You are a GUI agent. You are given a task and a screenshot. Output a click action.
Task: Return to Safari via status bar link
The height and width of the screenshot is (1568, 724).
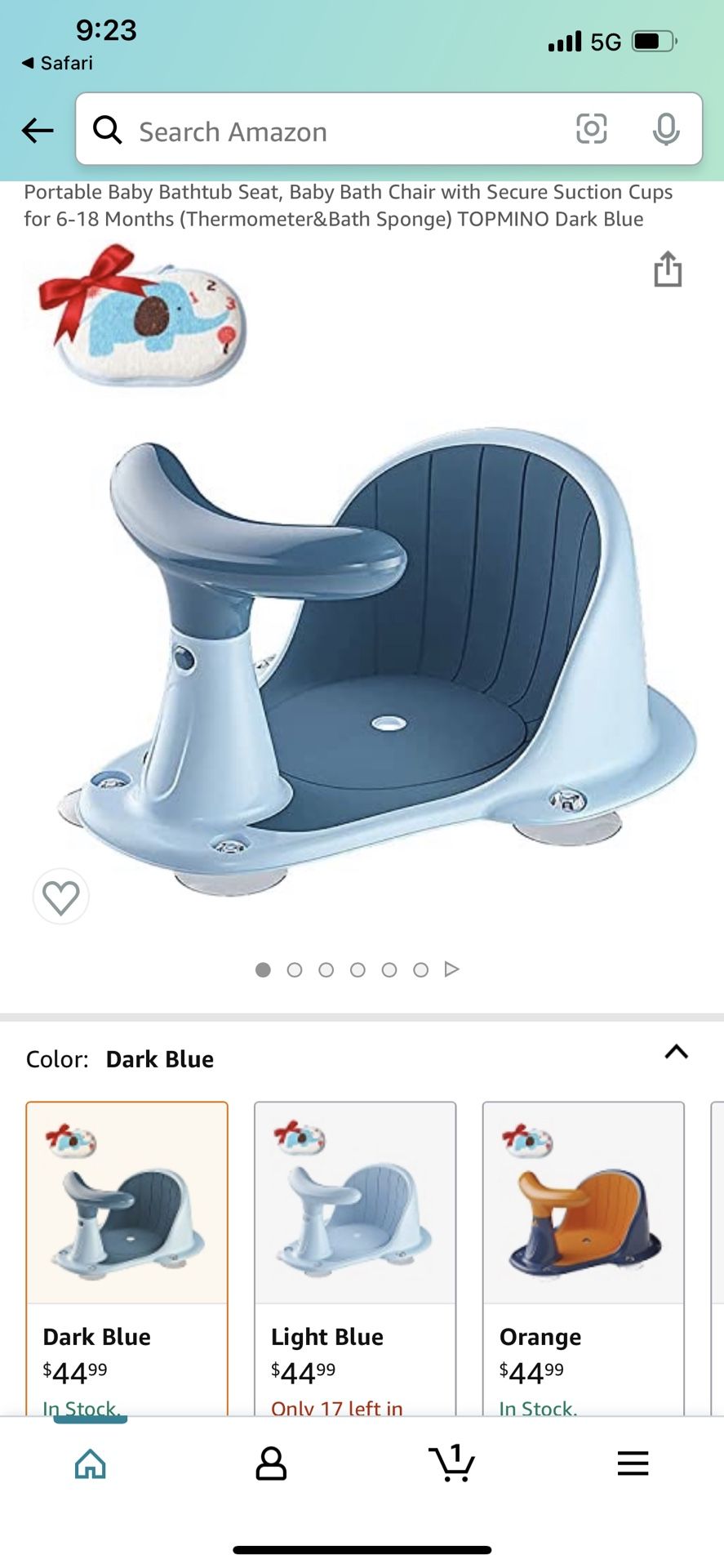[x=57, y=63]
